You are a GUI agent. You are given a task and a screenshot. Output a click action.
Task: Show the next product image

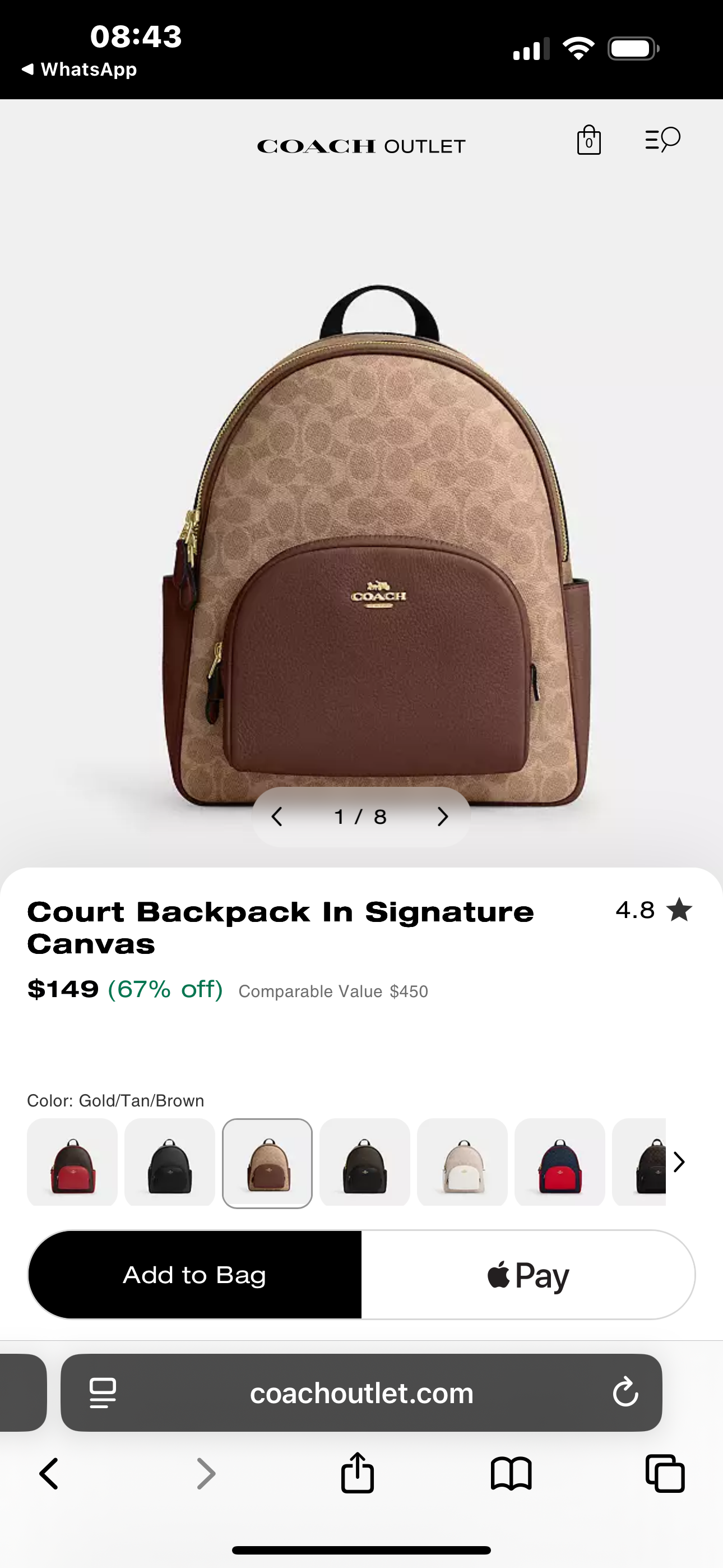click(x=442, y=817)
